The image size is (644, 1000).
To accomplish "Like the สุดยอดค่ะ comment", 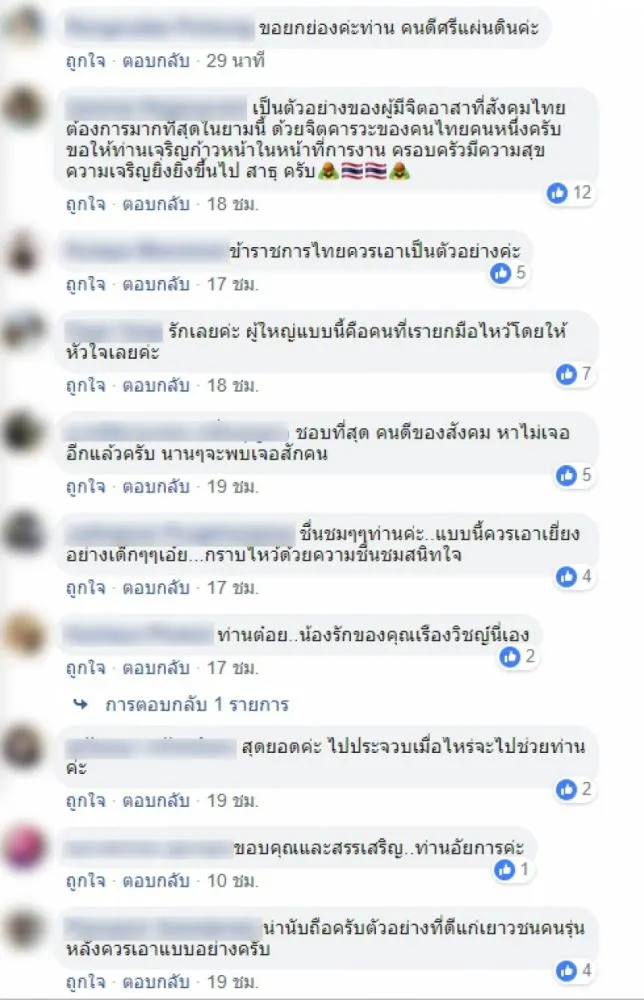I will 85,800.
